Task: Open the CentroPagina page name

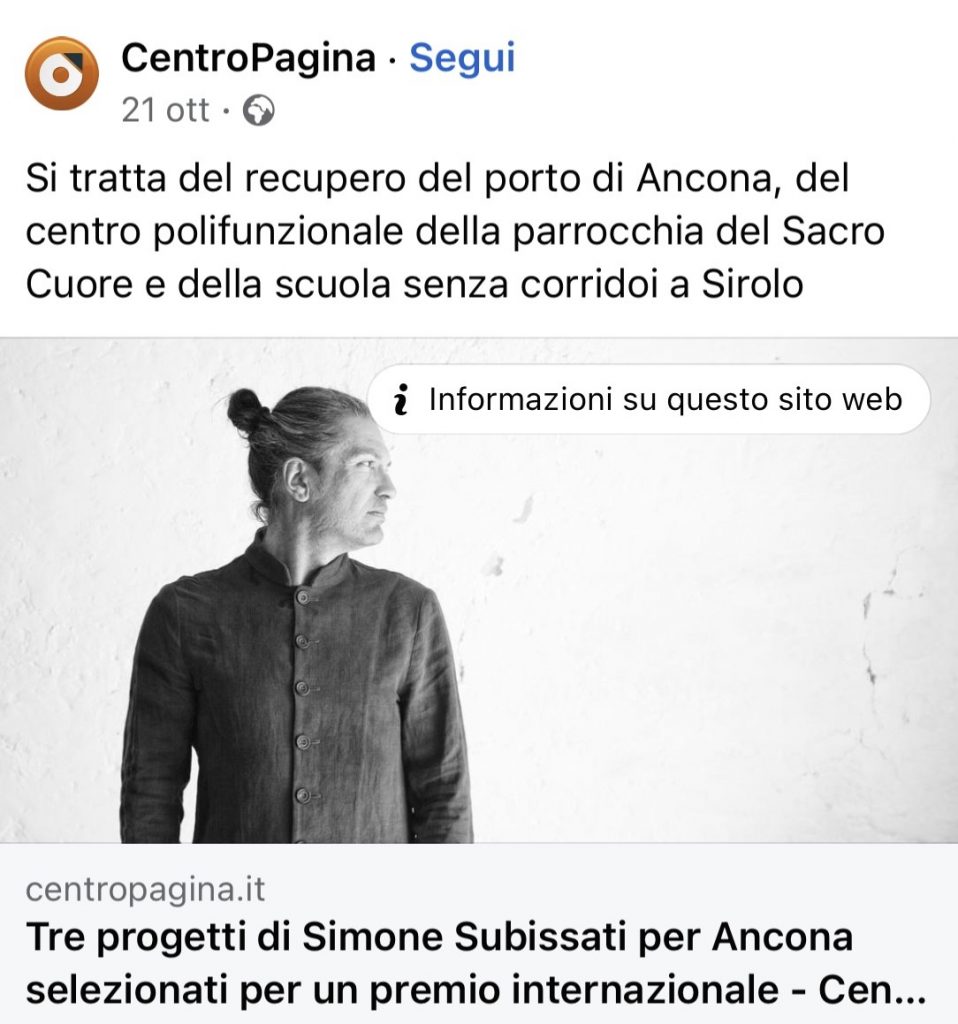Action: click(x=248, y=59)
